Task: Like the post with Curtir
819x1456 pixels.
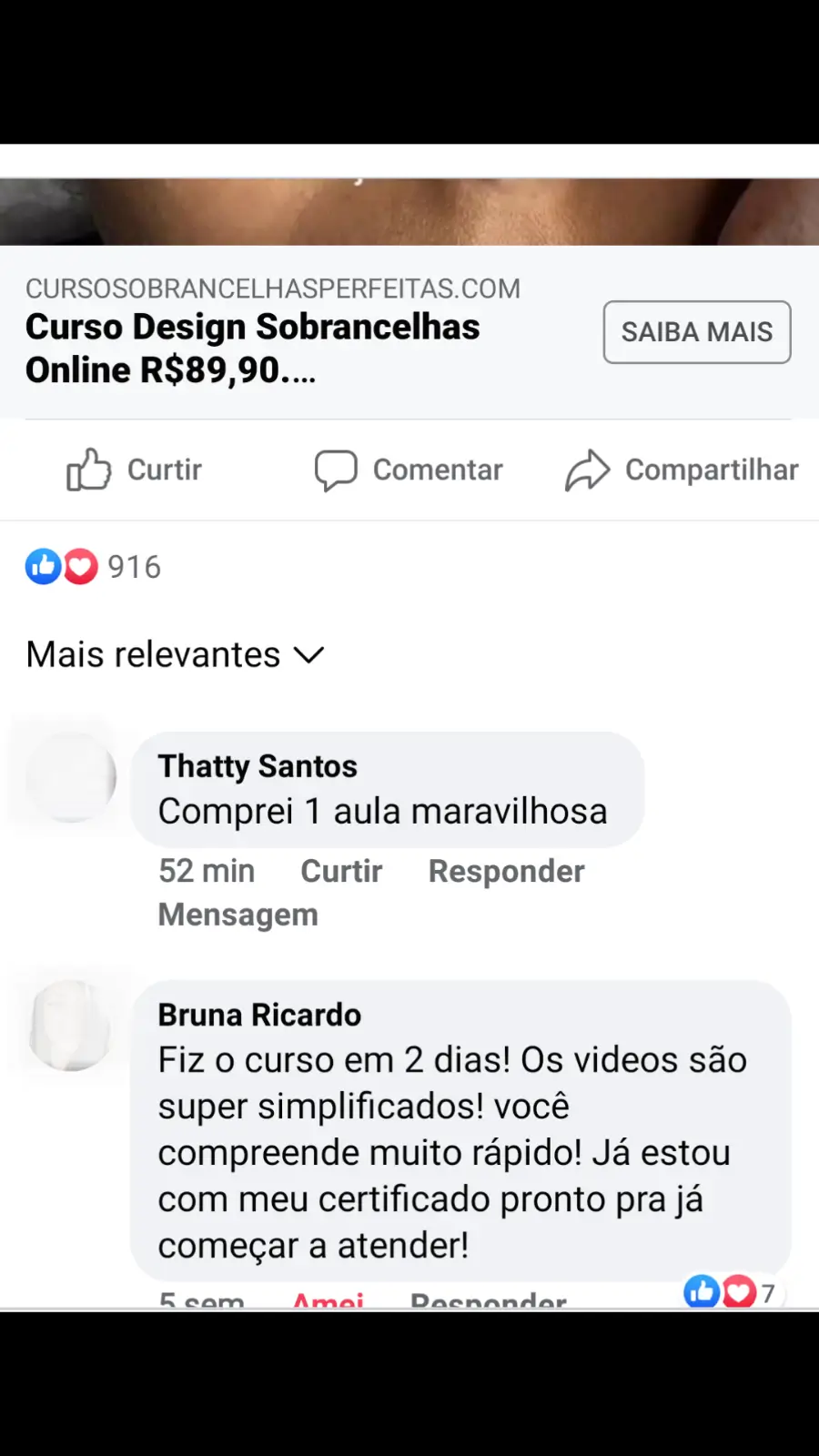Action: pos(135,470)
